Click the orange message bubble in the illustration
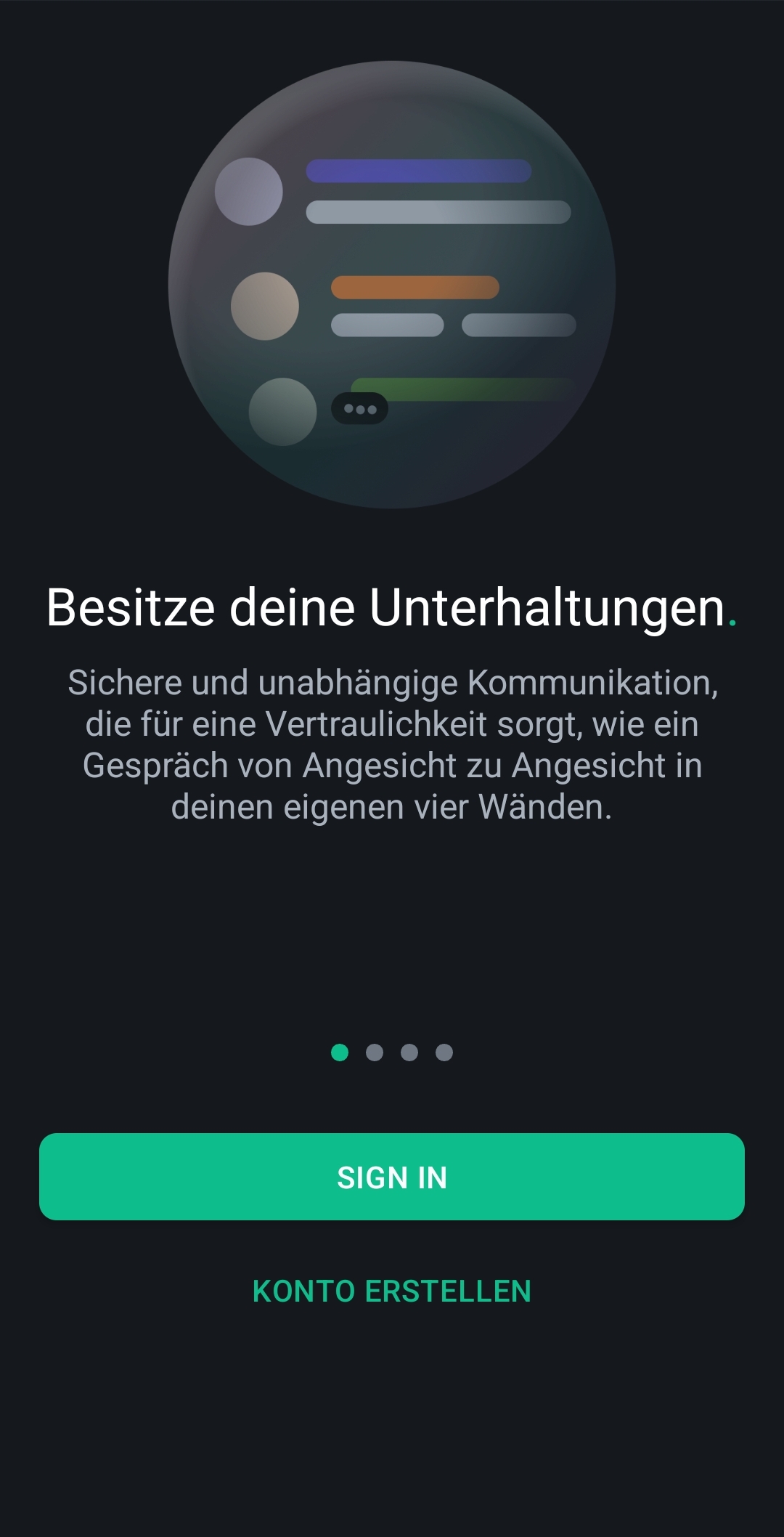The height and width of the screenshot is (1537, 784). pyautogui.click(x=414, y=288)
